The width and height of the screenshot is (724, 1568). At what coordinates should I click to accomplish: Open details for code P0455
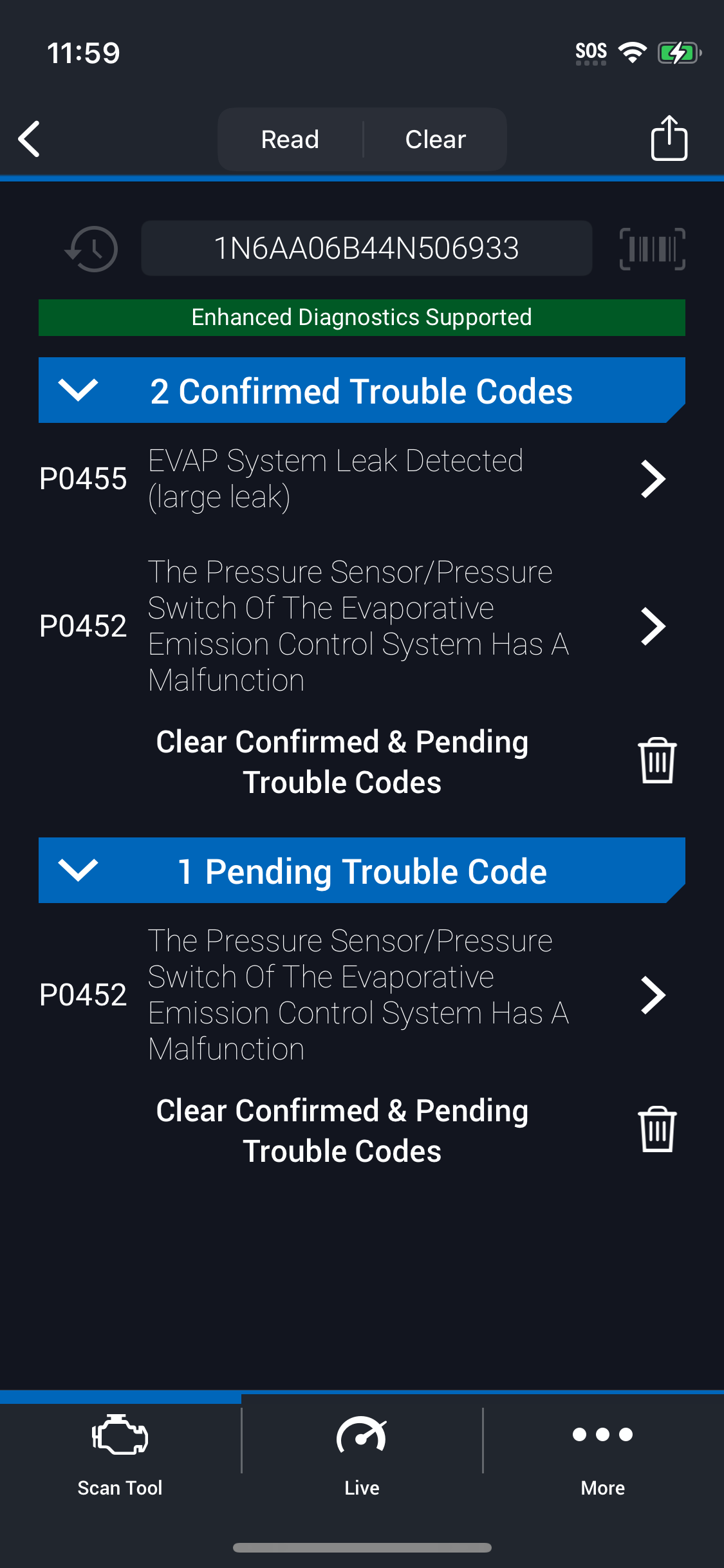(362, 479)
